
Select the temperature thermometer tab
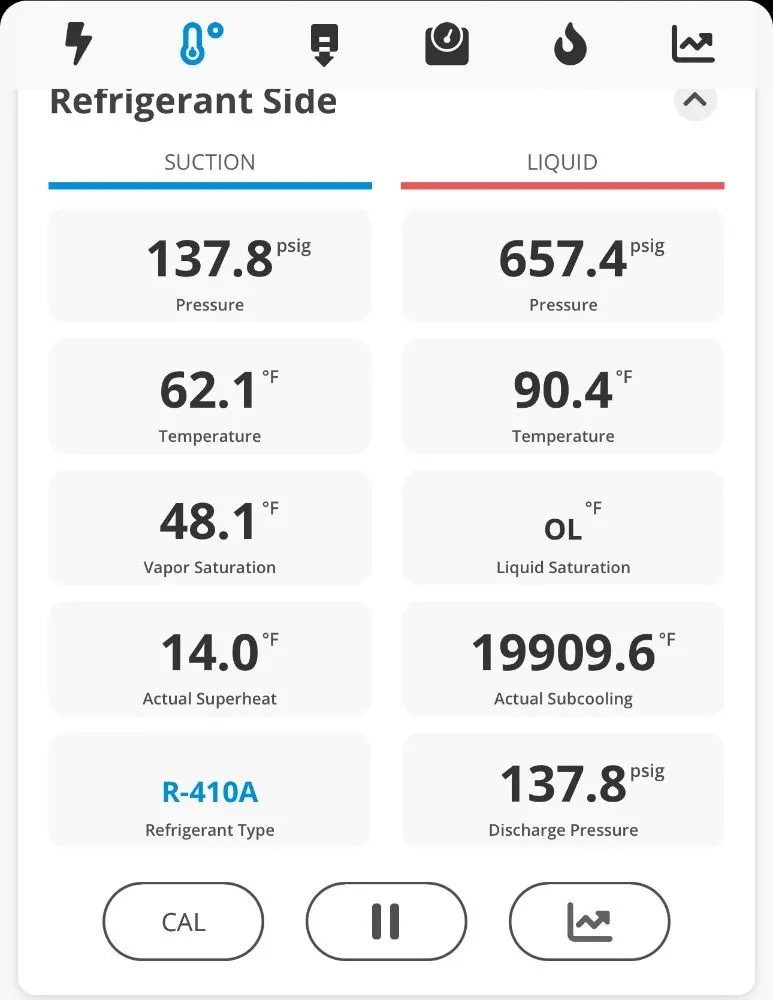click(x=201, y=44)
